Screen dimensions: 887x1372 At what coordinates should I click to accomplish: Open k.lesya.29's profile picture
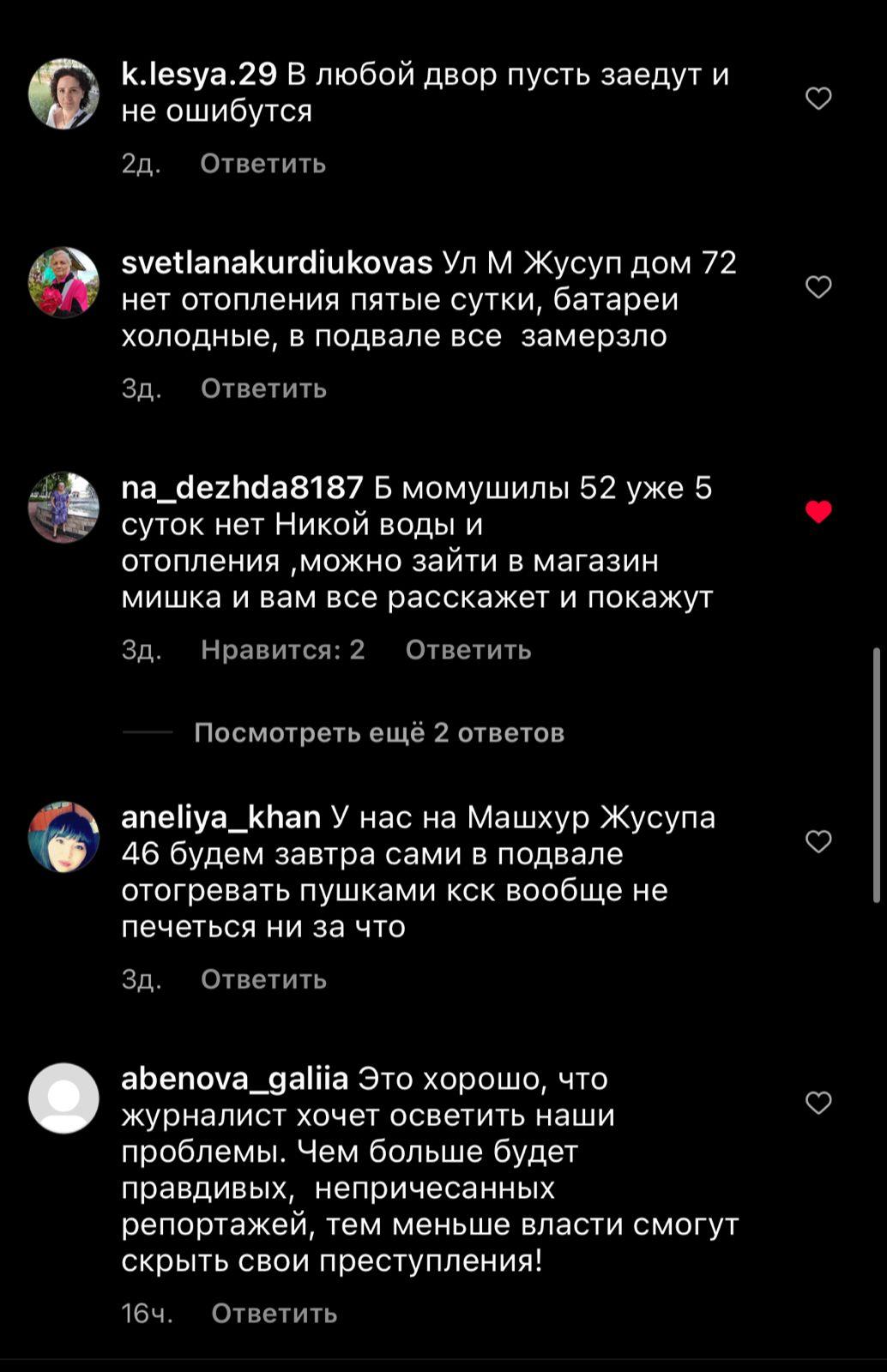63,93
